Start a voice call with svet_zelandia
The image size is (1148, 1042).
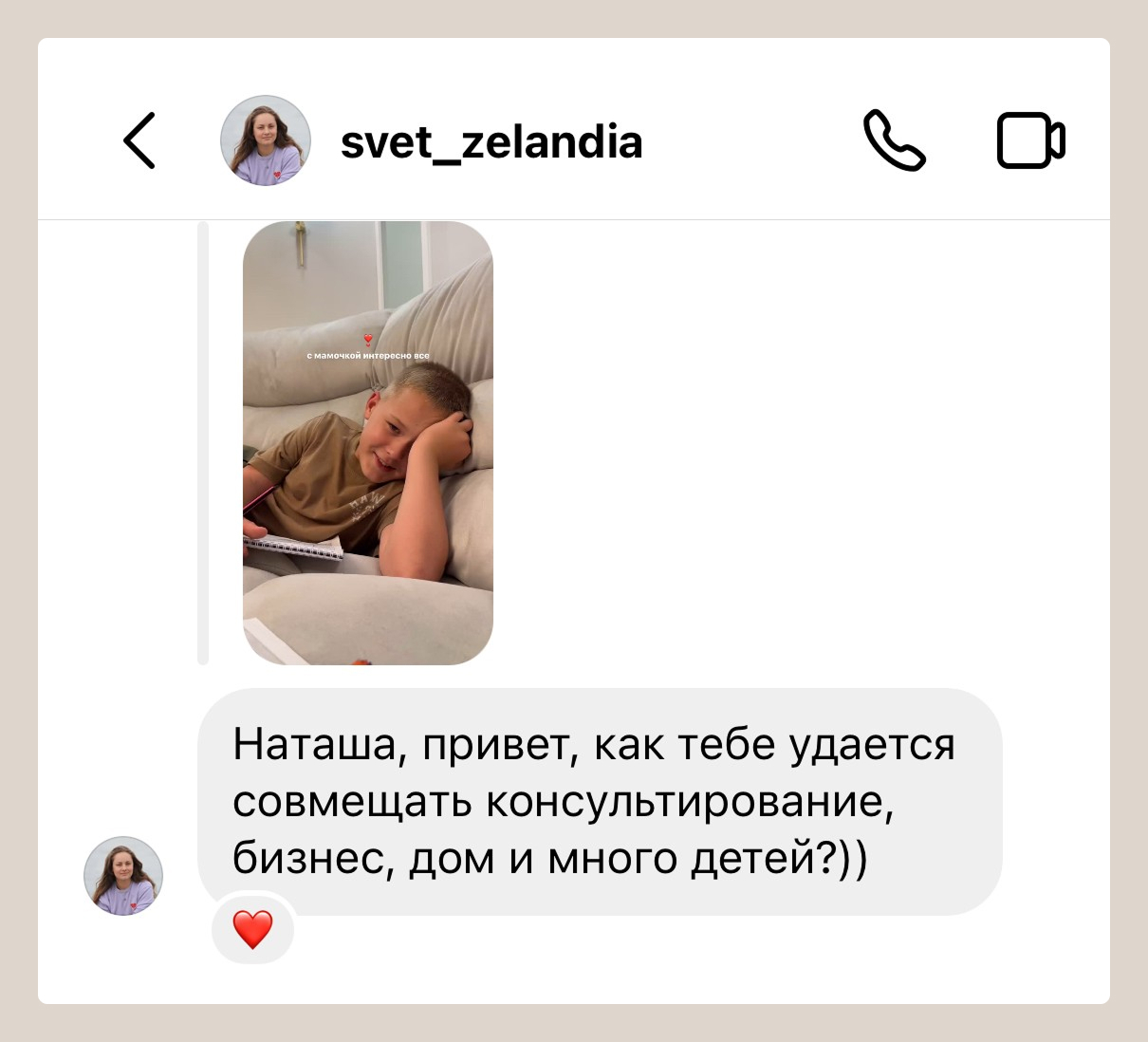(894, 140)
